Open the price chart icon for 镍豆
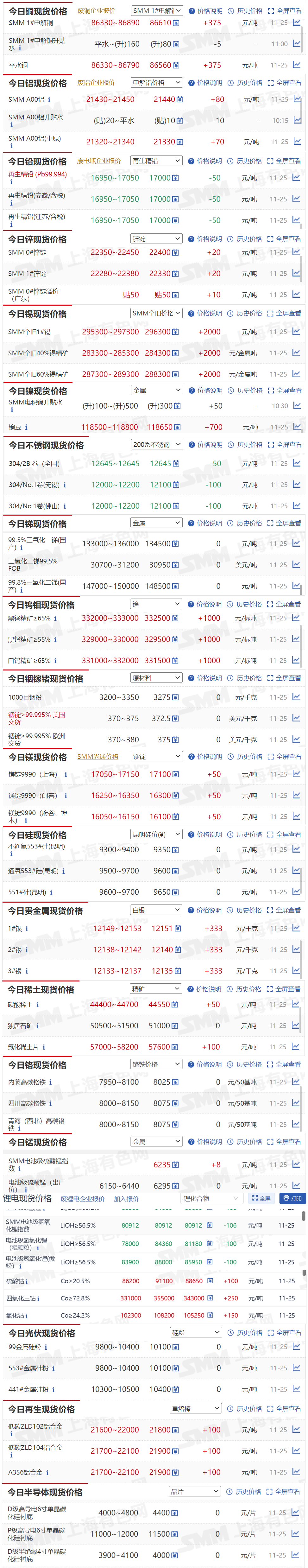This screenshot has height=1568, width=308. pos(296,427)
